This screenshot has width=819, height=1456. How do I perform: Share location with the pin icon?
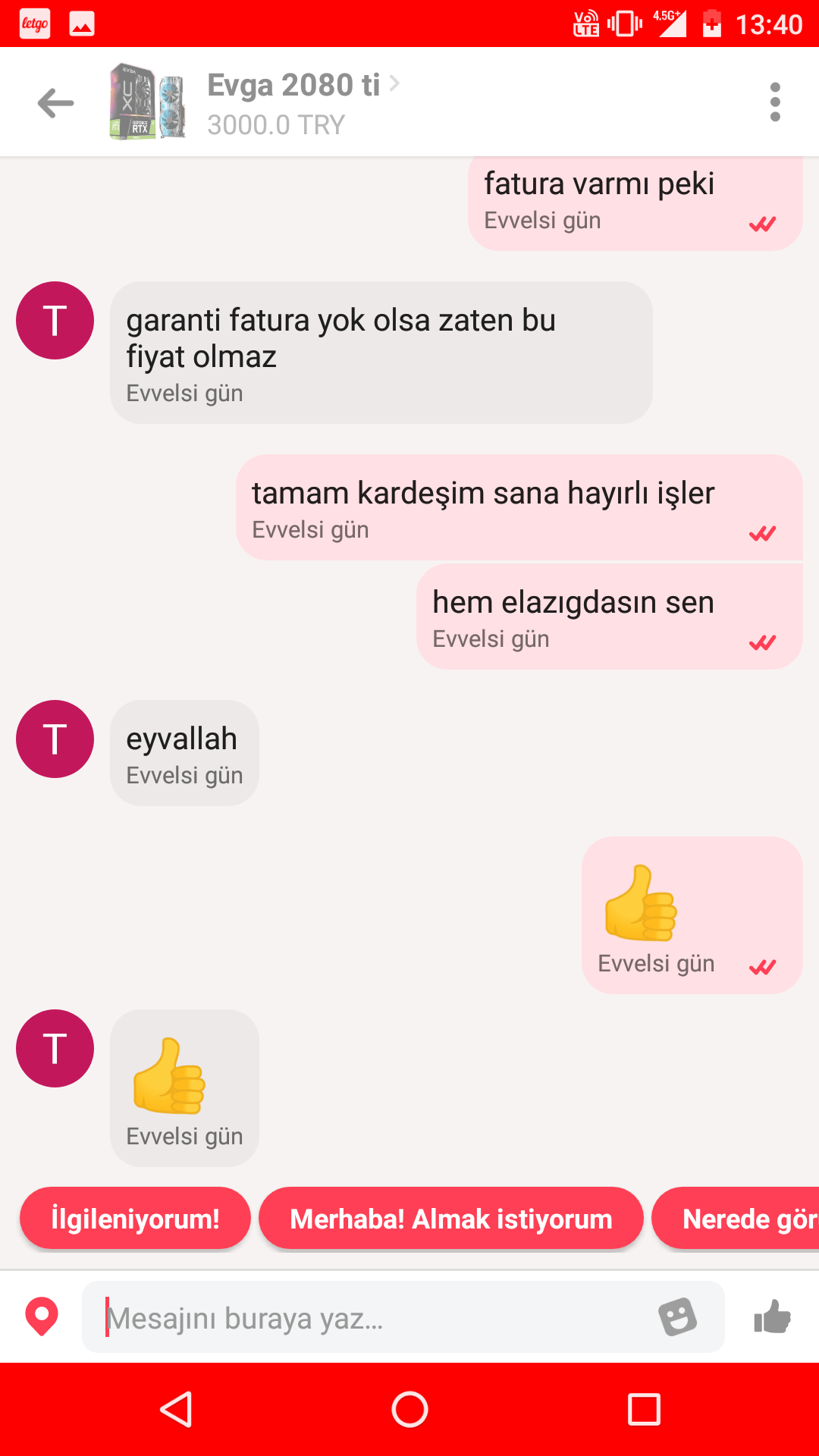(x=42, y=1316)
